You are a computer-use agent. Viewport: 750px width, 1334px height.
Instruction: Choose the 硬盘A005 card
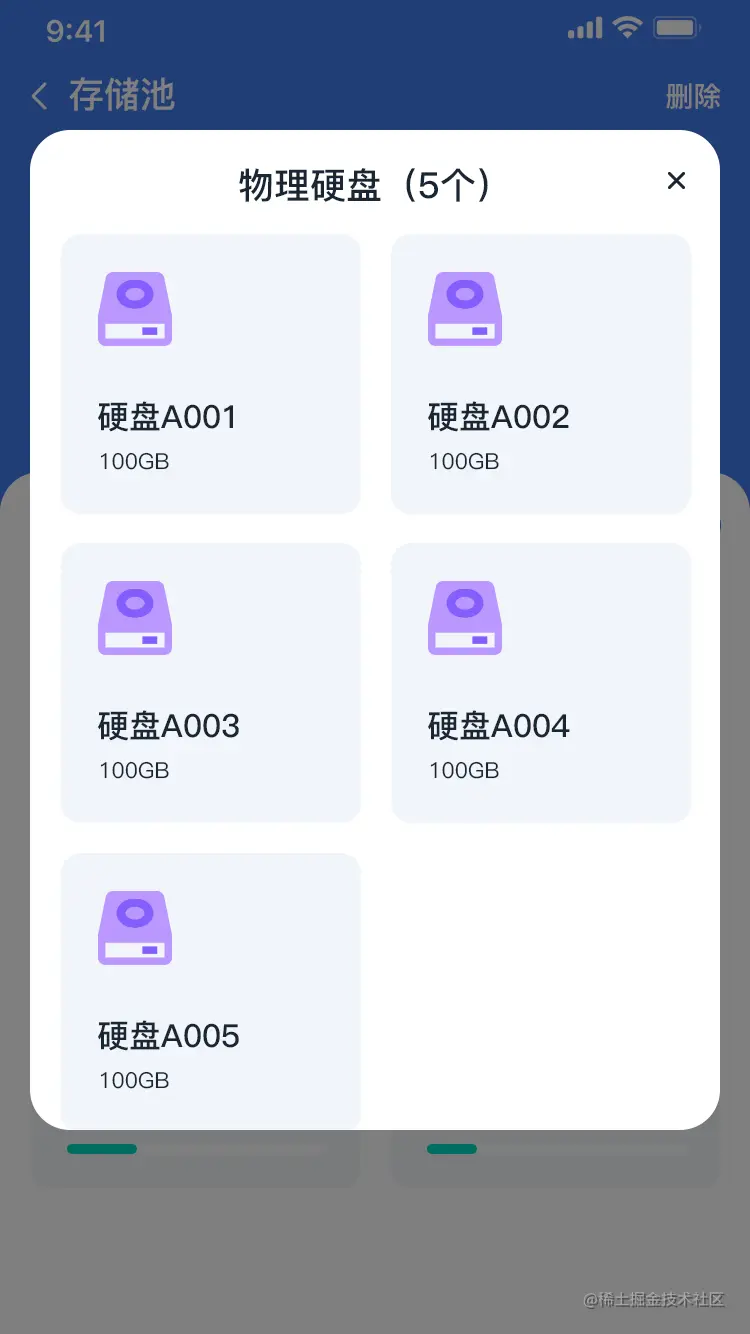[211, 990]
